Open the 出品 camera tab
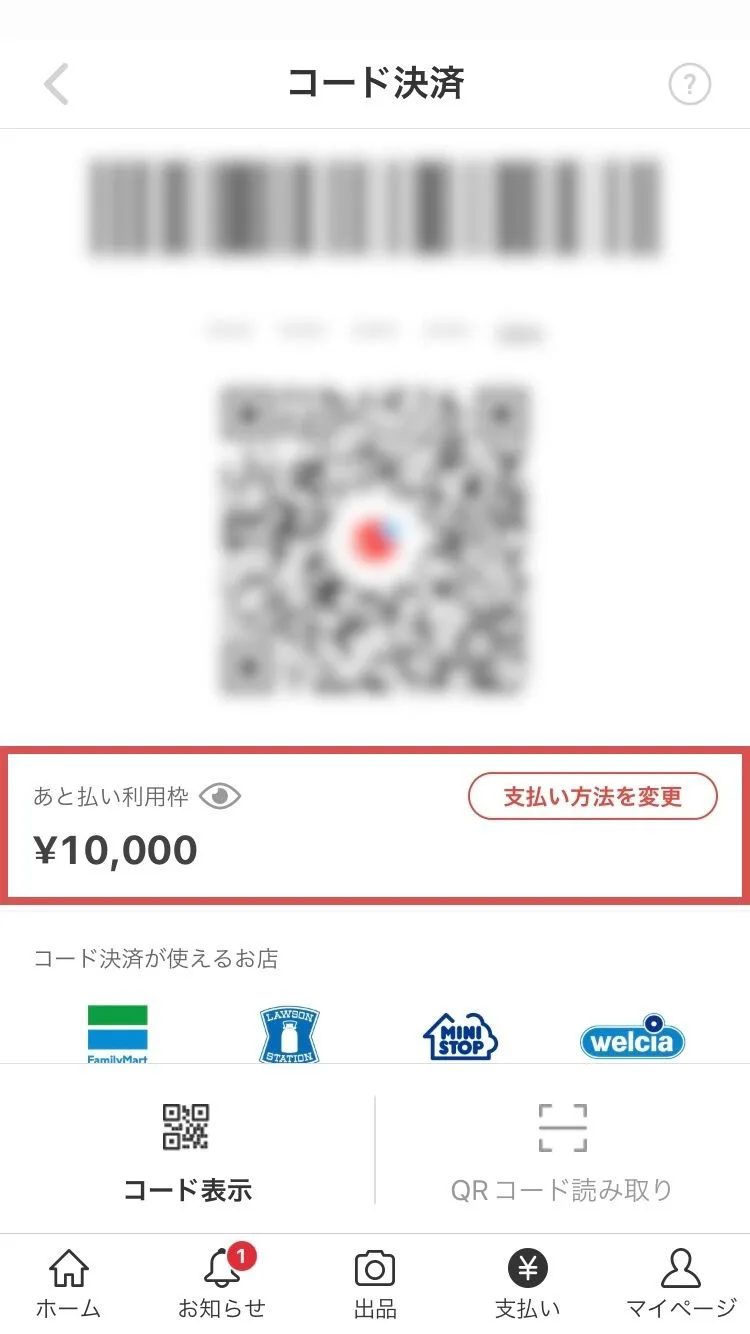Viewport: 750px width, 1334px height. click(x=375, y=1284)
